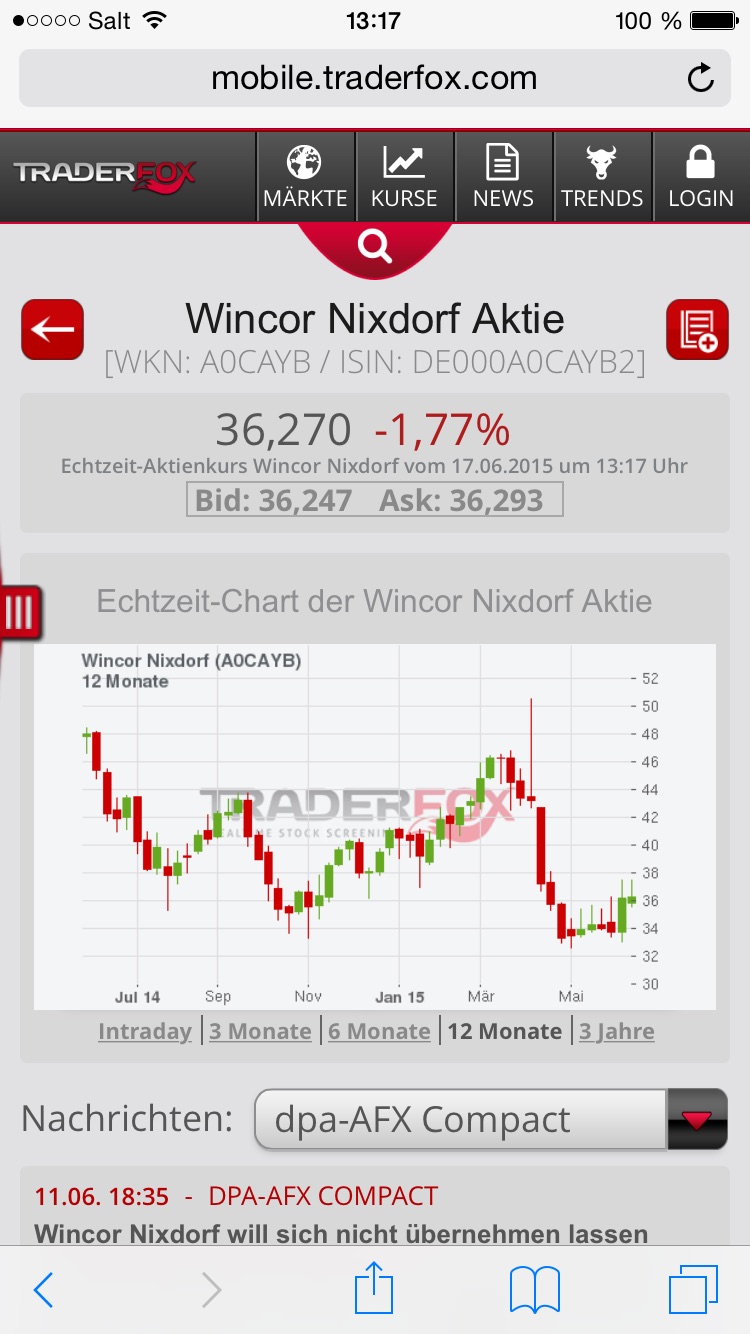This screenshot has height=1334, width=750.
Task: Open the stock search magnifier
Action: (x=374, y=243)
